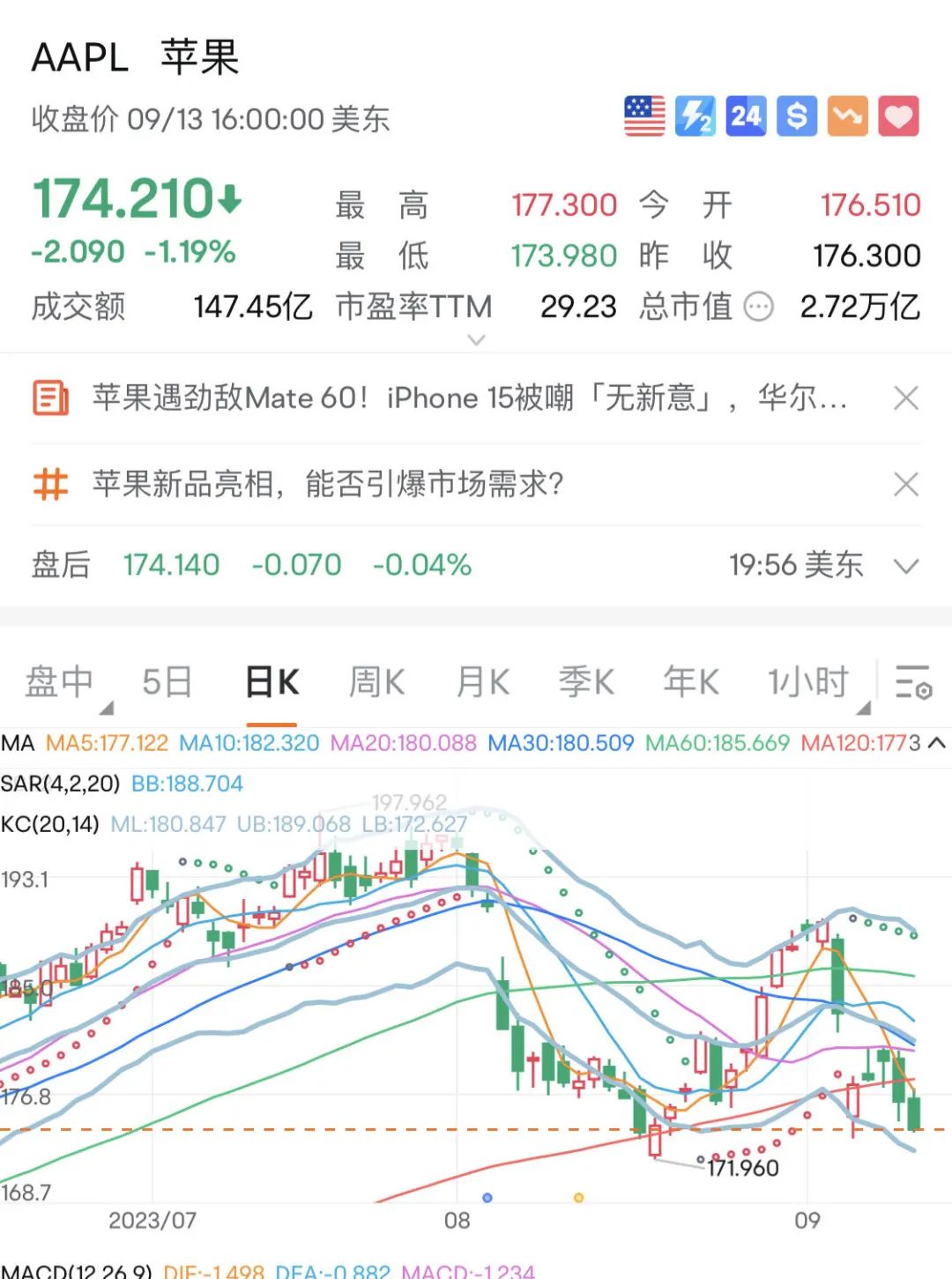Tap the 24-hour trading badge
952x1279 pixels.
click(746, 115)
